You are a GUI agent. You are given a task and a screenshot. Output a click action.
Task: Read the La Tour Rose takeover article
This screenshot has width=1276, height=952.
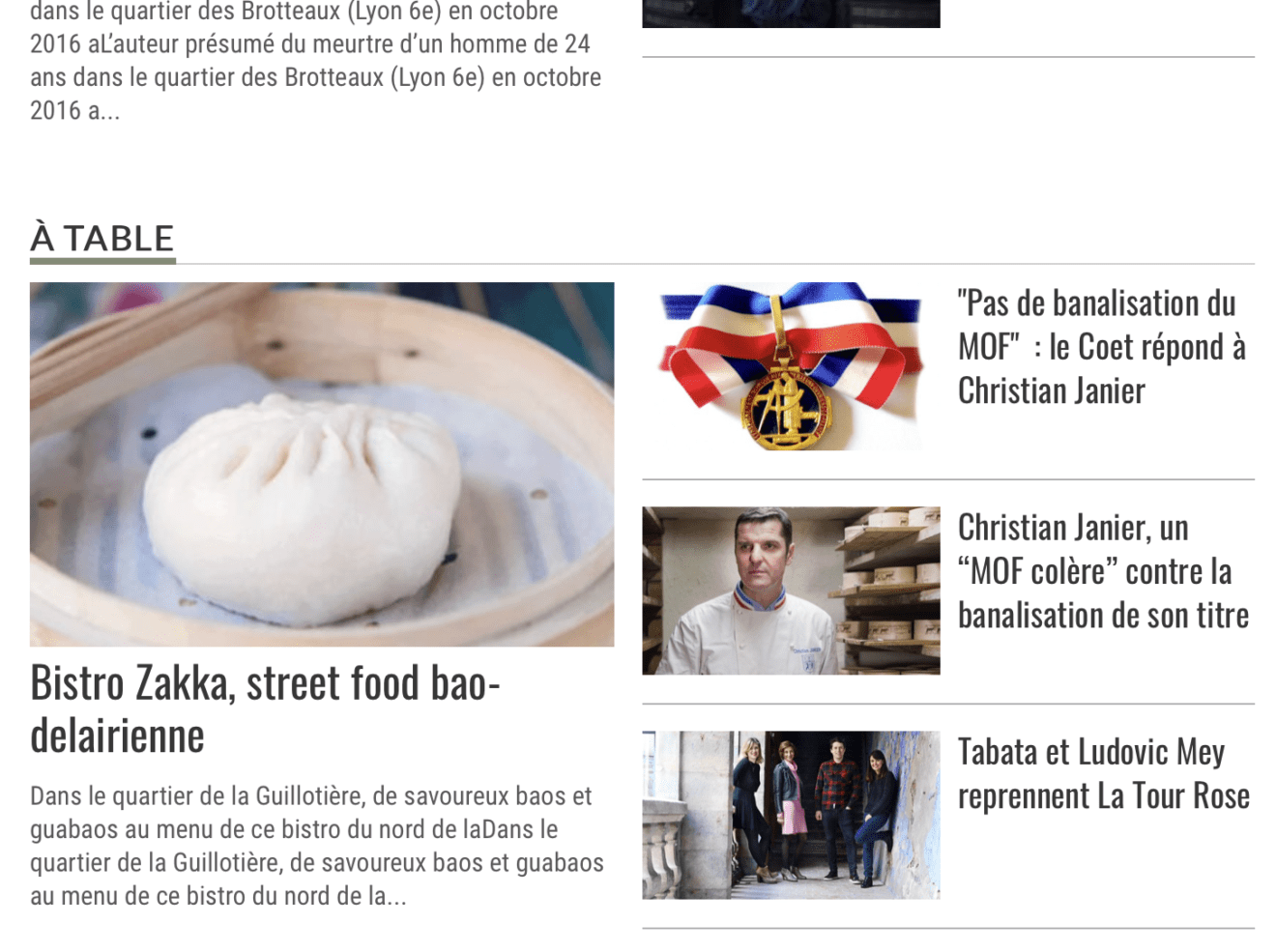tap(1103, 774)
